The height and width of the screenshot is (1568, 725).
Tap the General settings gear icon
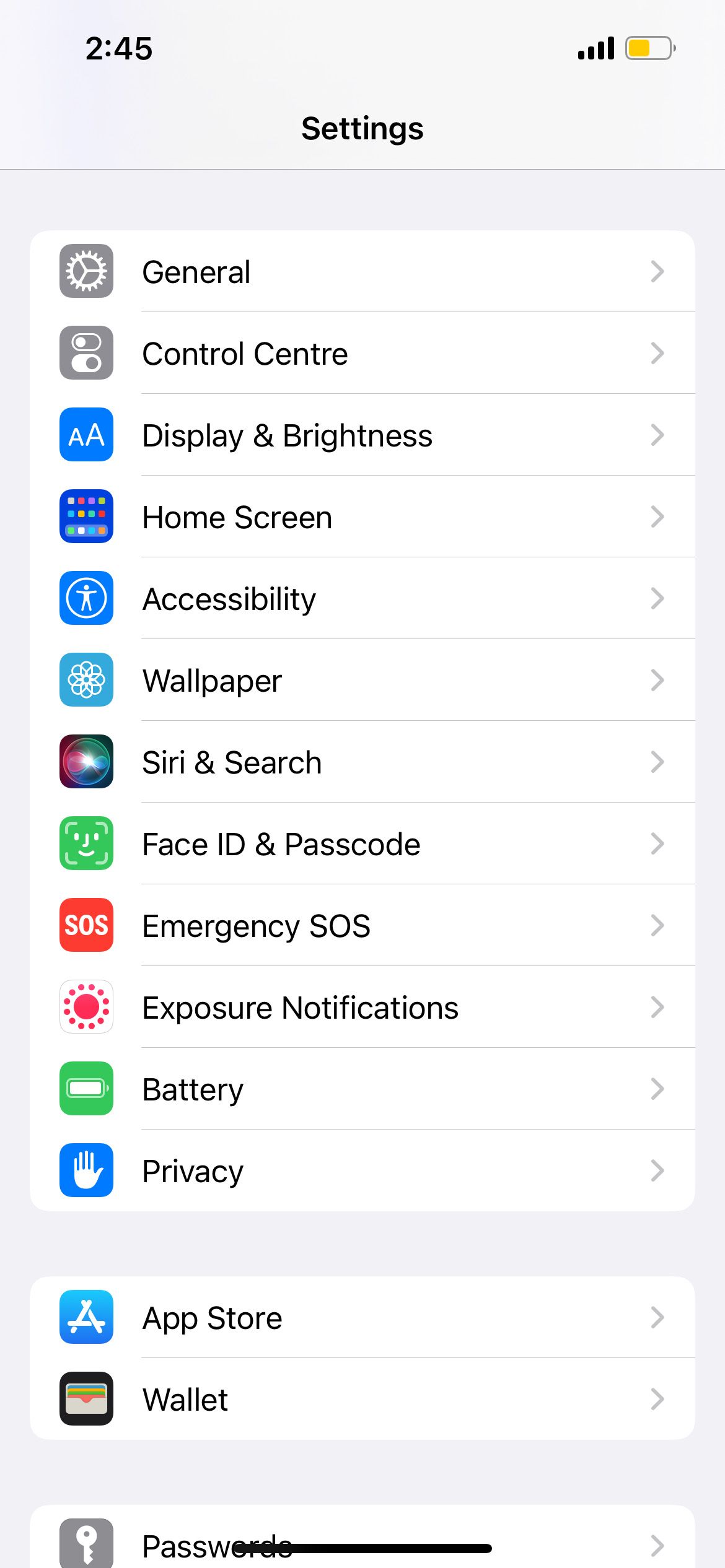point(86,271)
